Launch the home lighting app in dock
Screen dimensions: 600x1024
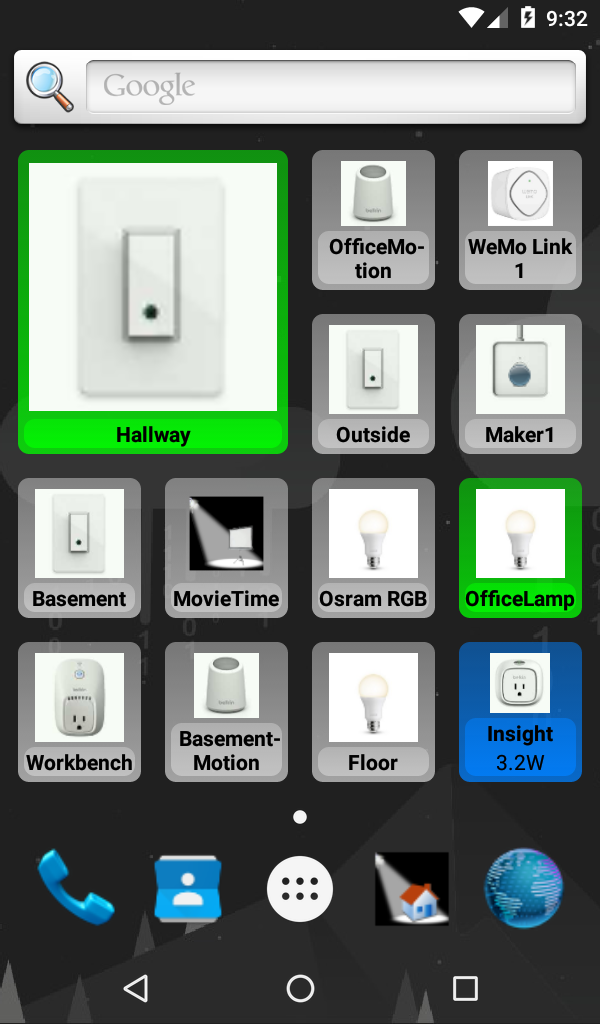pos(411,888)
